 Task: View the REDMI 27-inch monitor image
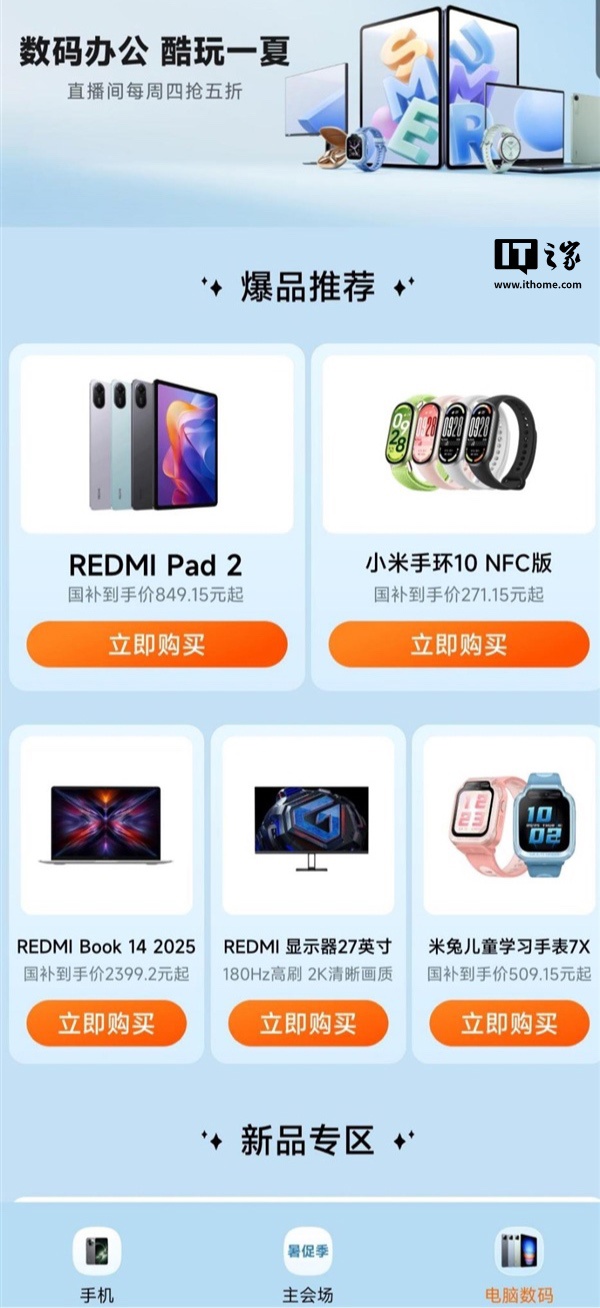[308, 825]
